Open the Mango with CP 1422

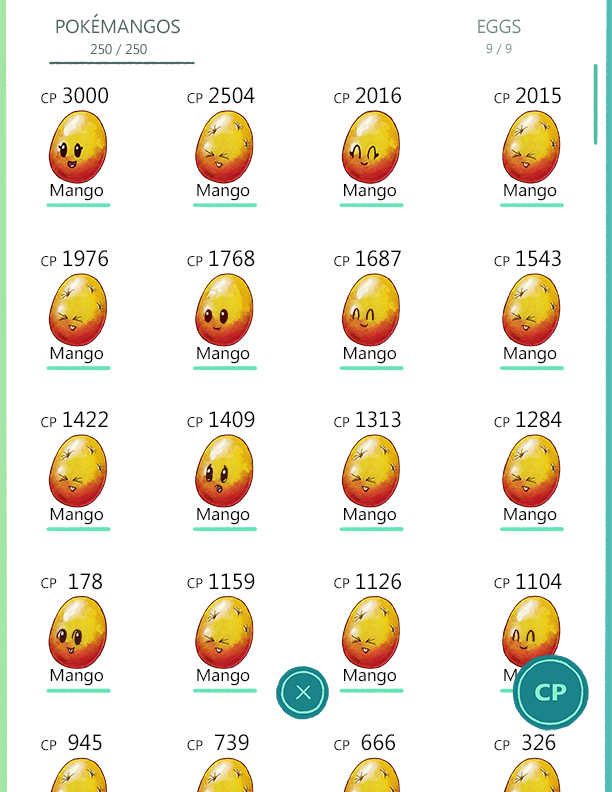tap(77, 471)
